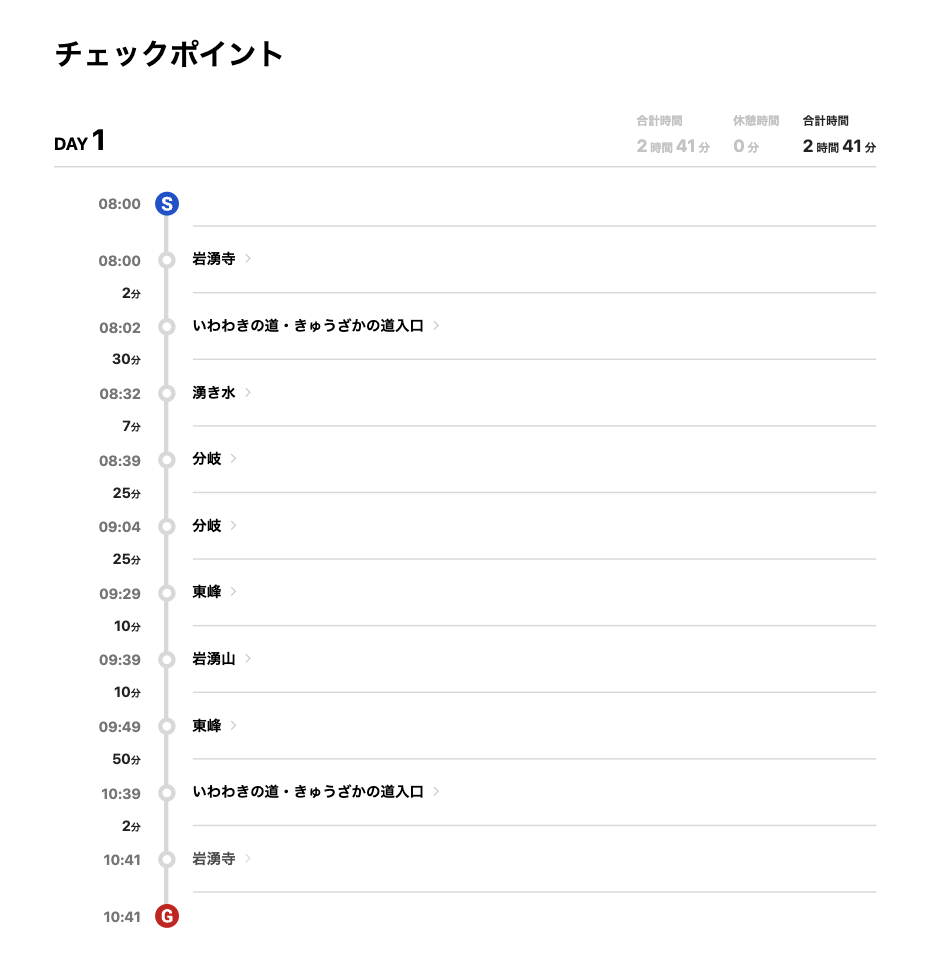Open the 岩湧山 summit checkpoint
This screenshot has width=950, height=972.
(214, 659)
